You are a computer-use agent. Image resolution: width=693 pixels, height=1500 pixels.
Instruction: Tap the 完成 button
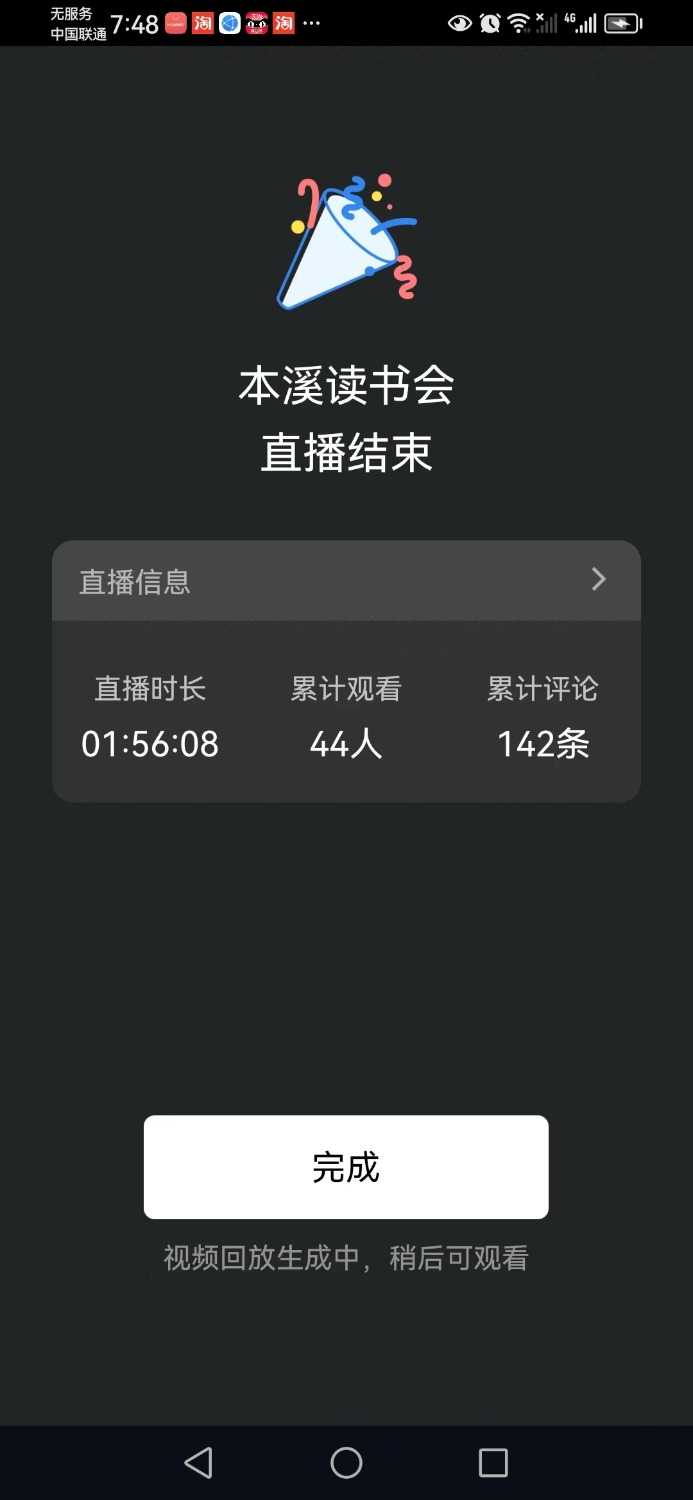(x=346, y=1167)
